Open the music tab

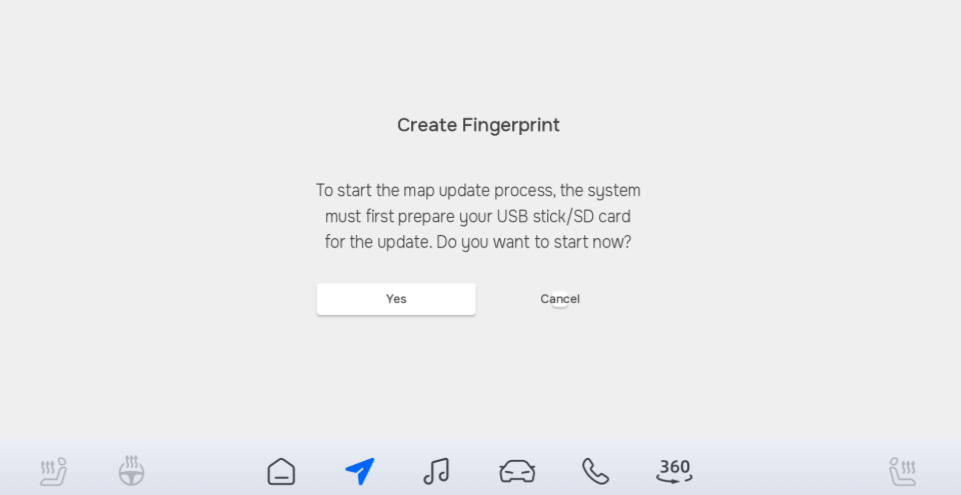(436, 471)
